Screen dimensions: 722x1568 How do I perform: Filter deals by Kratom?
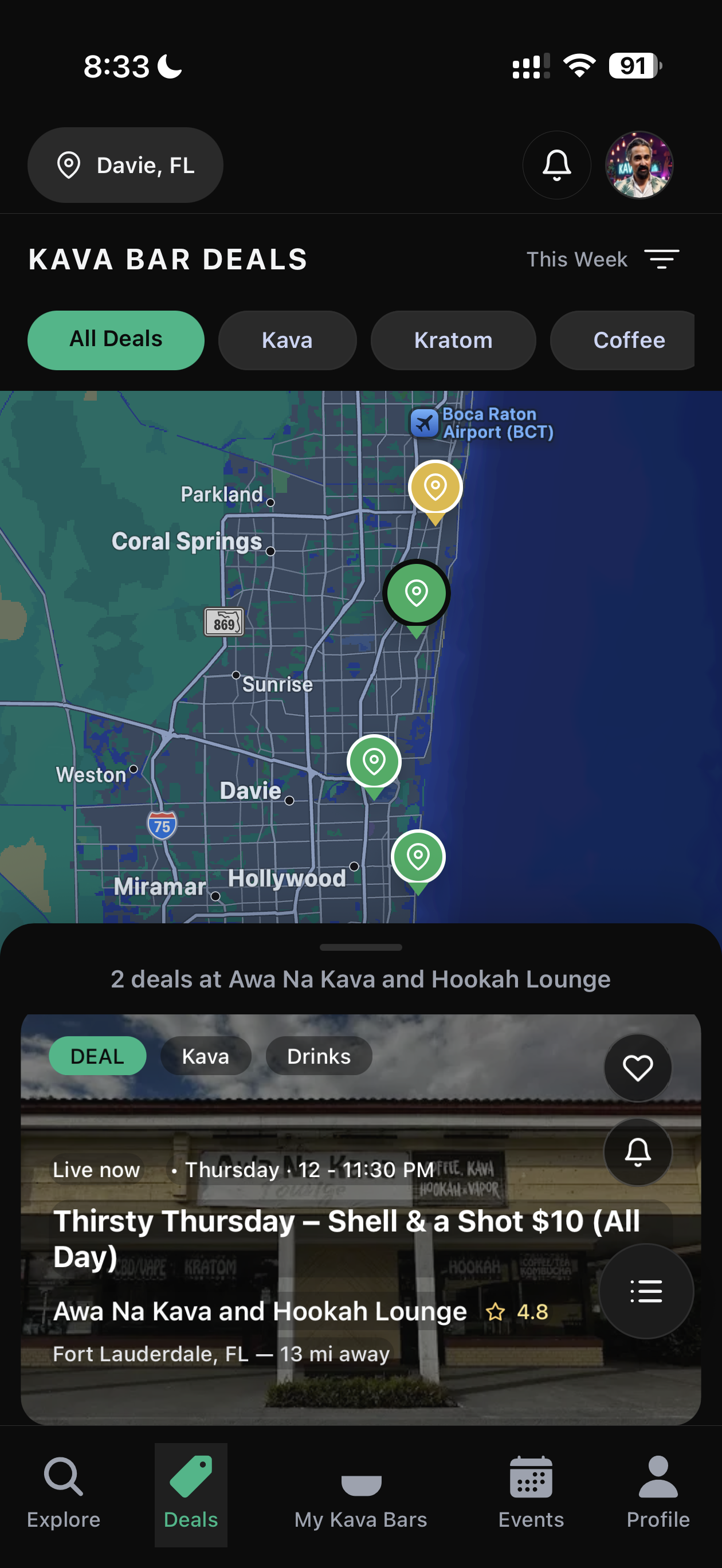(x=453, y=340)
